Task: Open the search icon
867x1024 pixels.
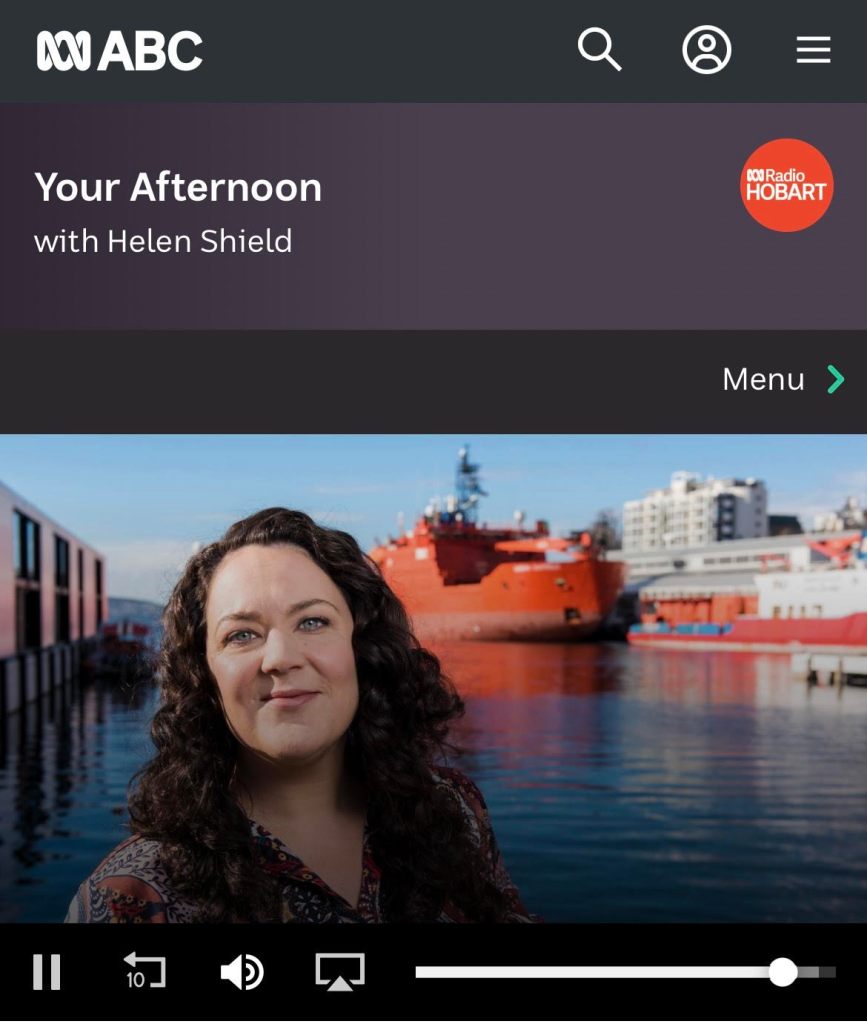Action: click(x=599, y=49)
